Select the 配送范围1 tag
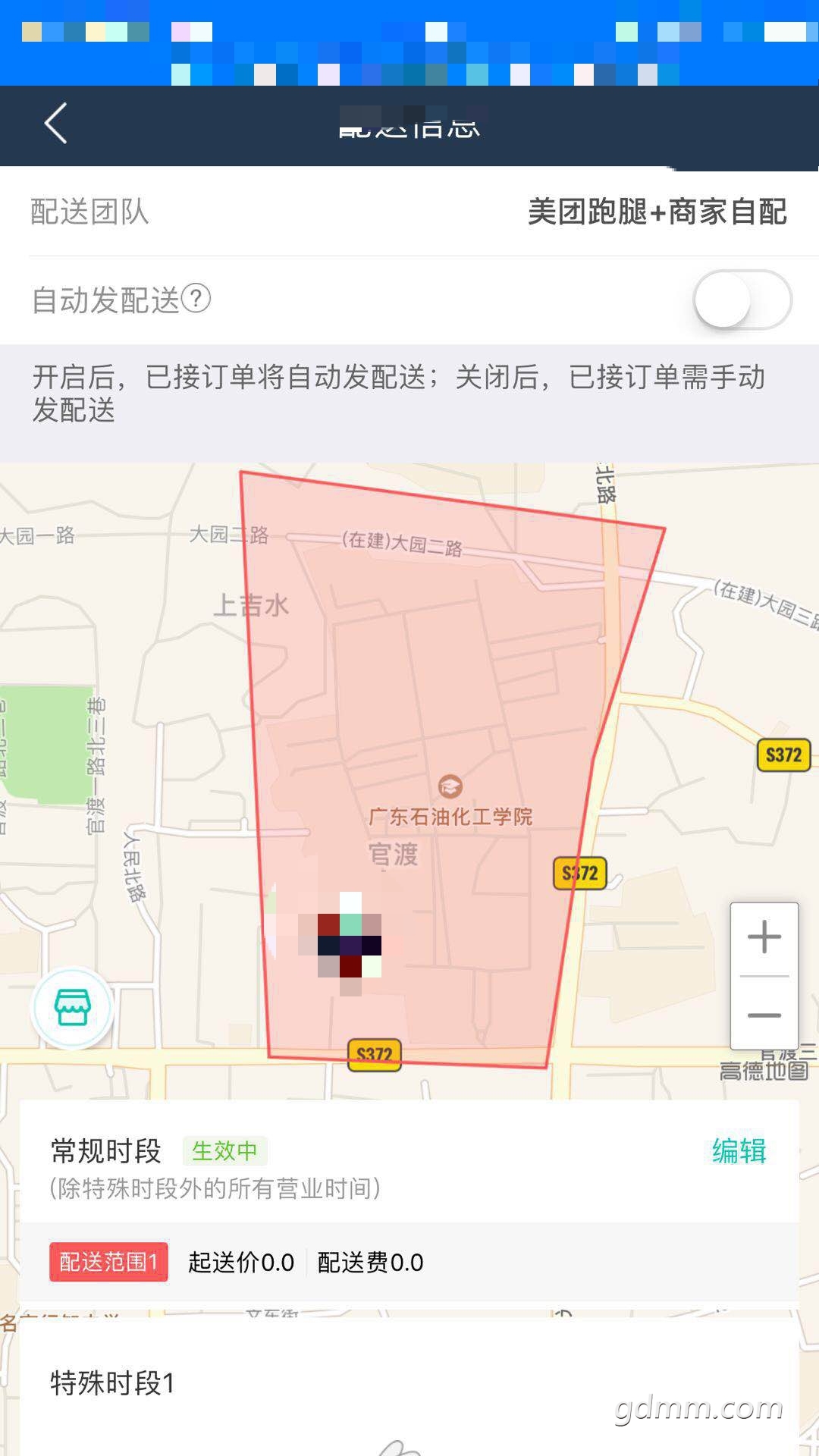Viewport: 819px width, 1456px height. click(108, 1262)
